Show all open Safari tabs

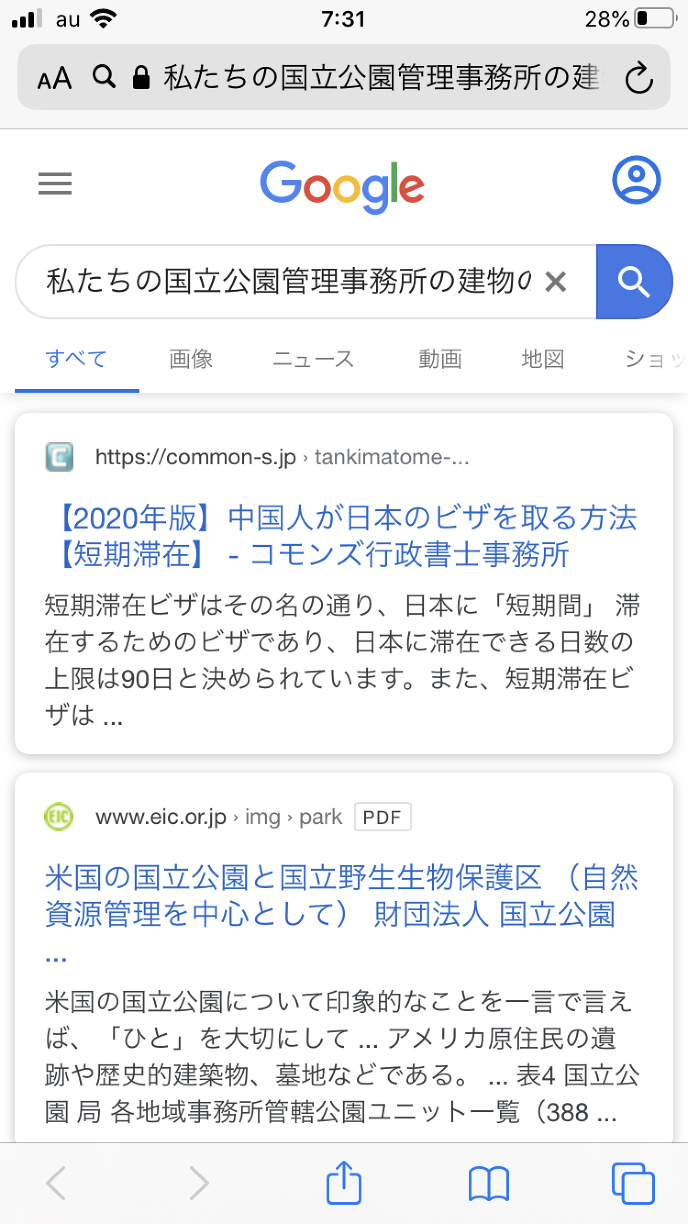(x=633, y=1183)
